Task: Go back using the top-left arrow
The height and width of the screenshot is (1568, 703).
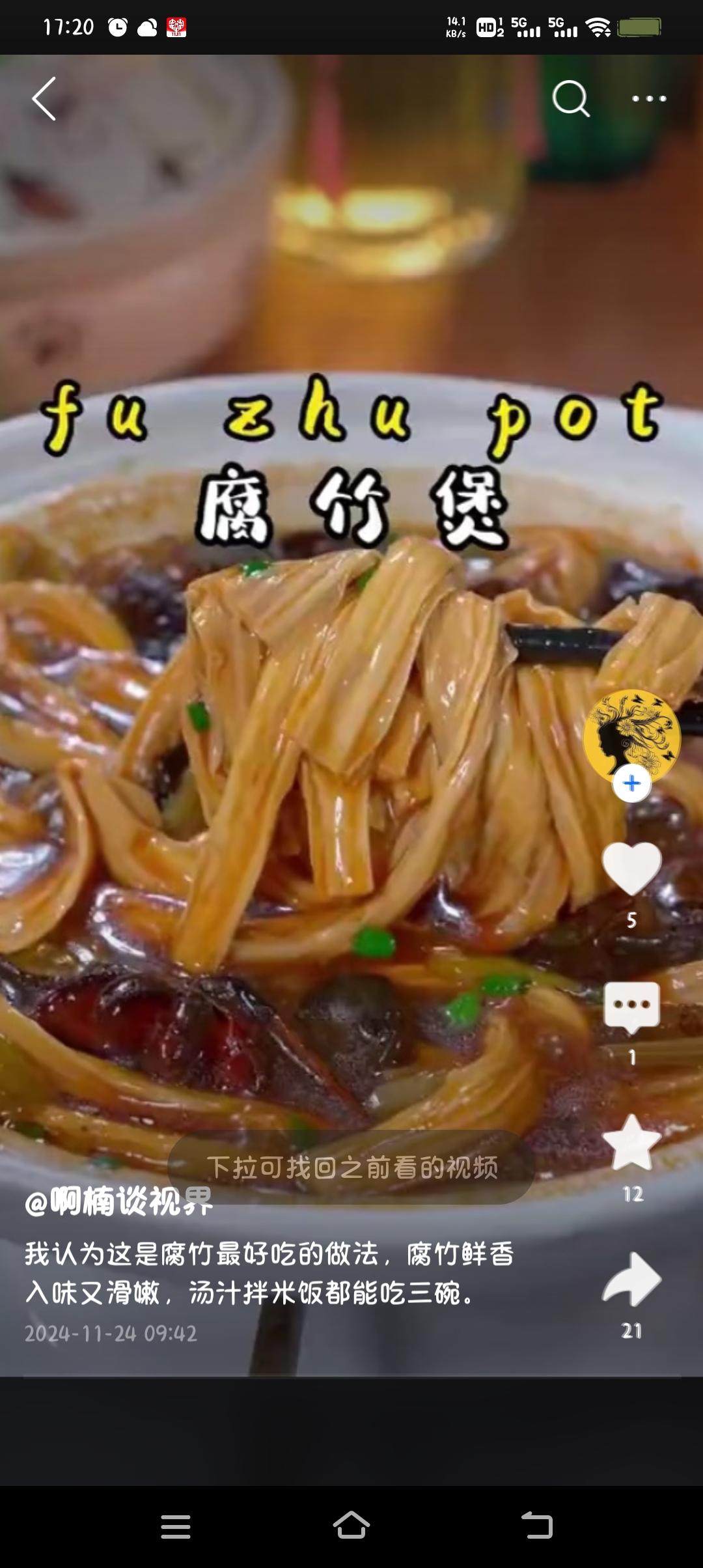Action: coord(44,99)
